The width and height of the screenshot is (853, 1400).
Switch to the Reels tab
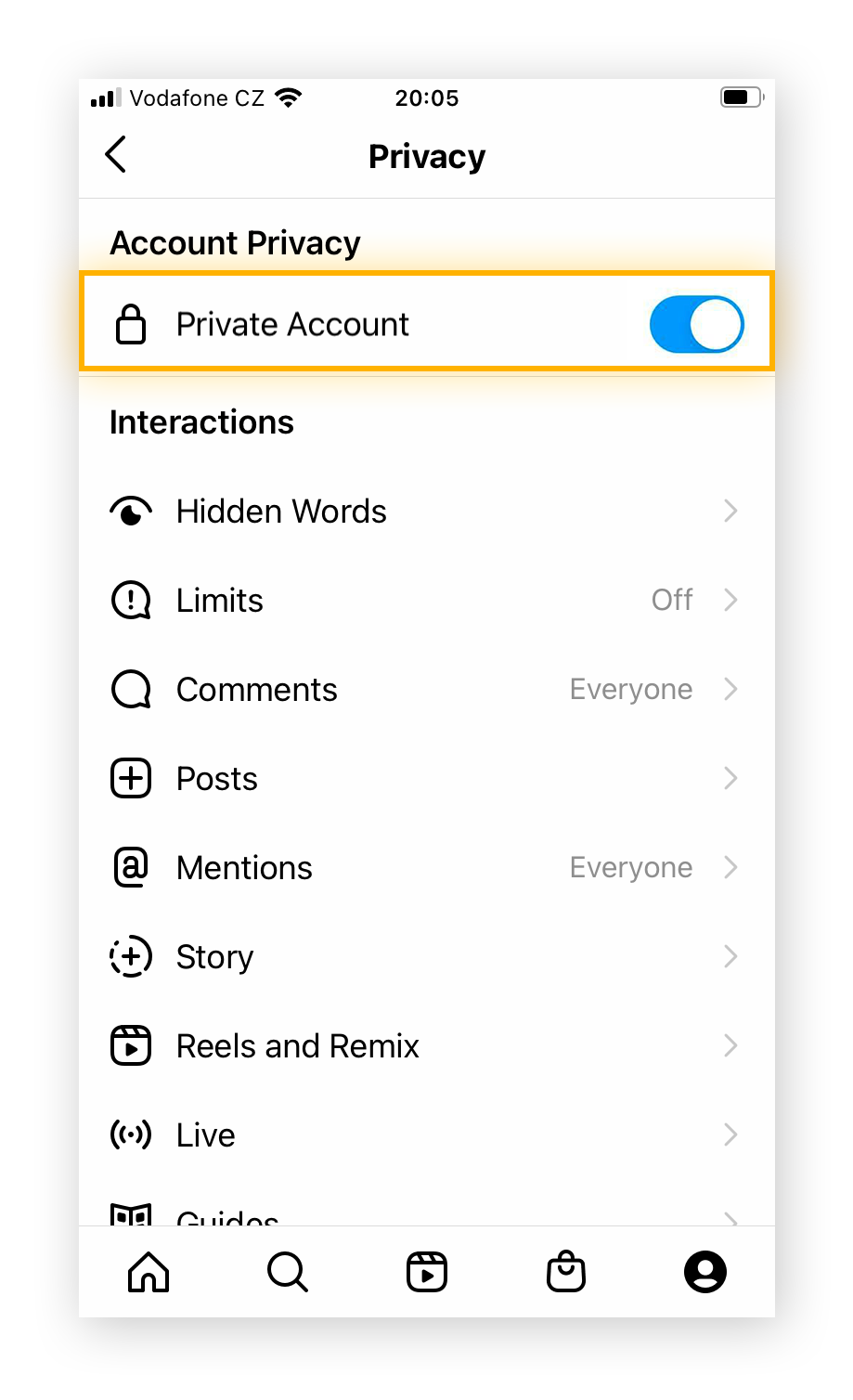point(427,1272)
